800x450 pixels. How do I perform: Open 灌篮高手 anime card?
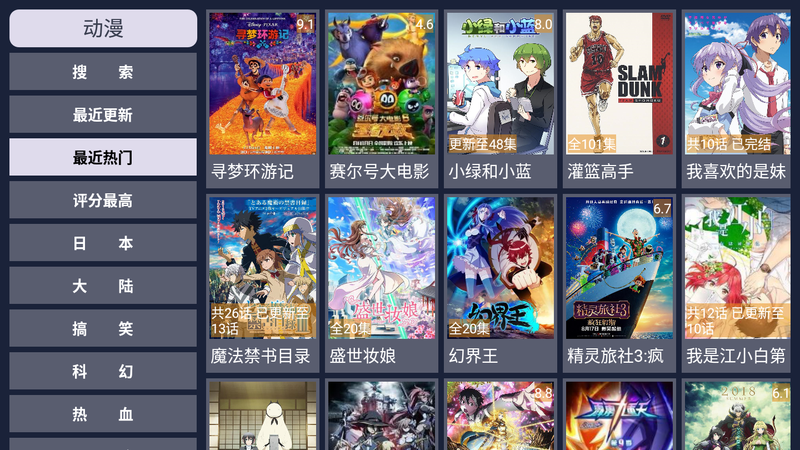(x=619, y=98)
